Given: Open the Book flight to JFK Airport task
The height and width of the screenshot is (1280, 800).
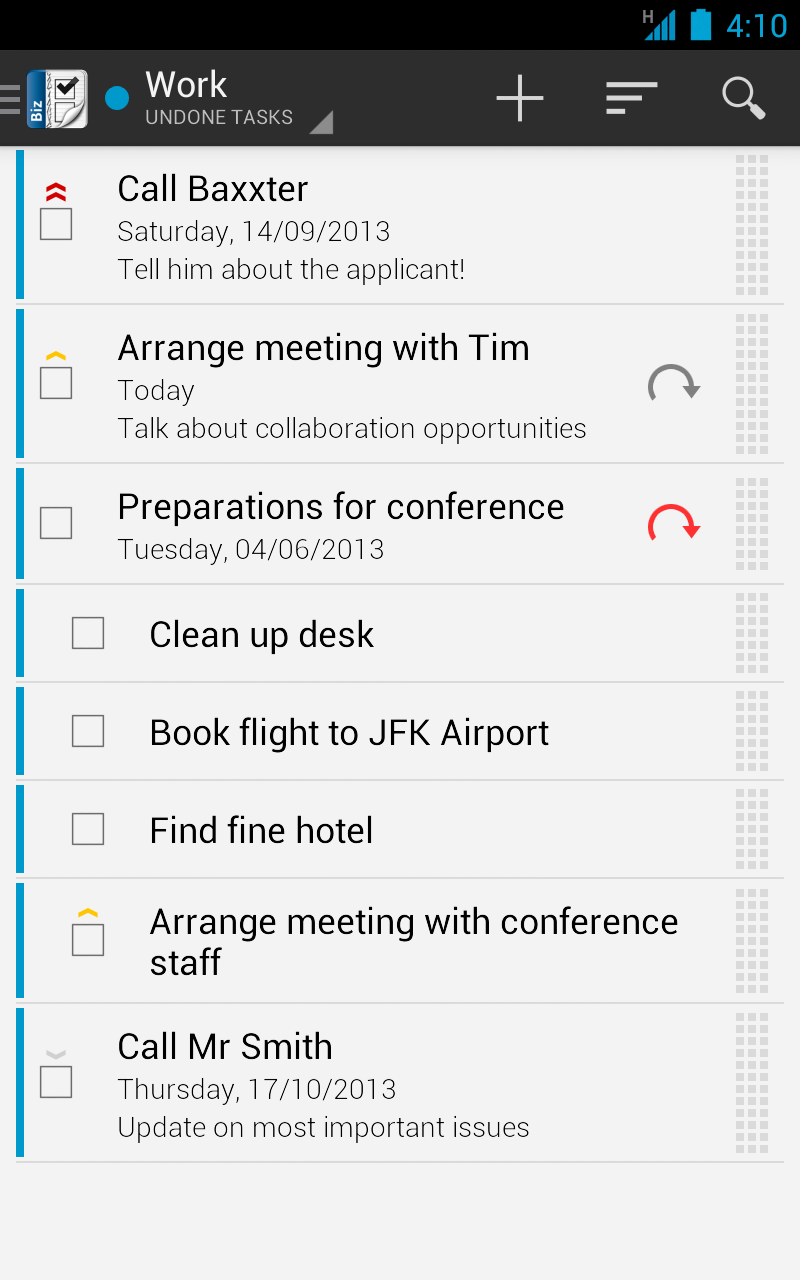Looking at the screenshot, I should pyautogui.click(x=349, y=733).
